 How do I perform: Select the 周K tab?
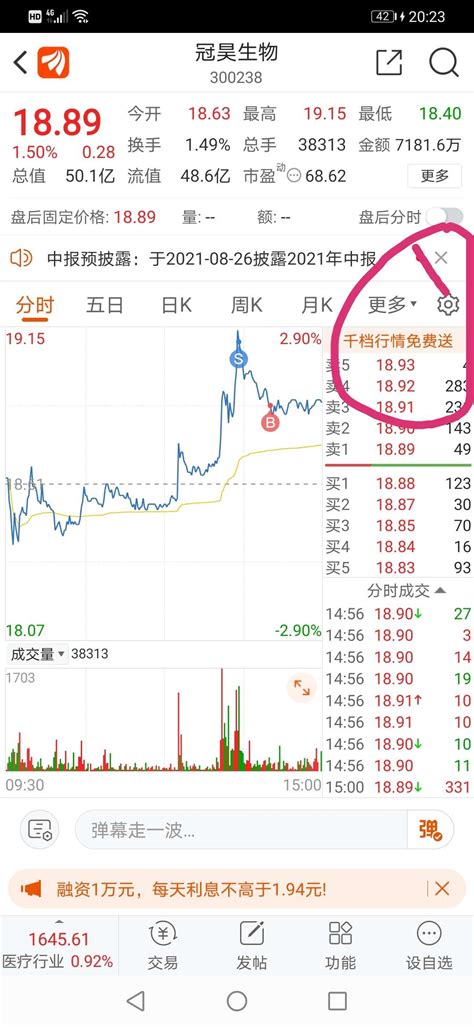[247, 305]
